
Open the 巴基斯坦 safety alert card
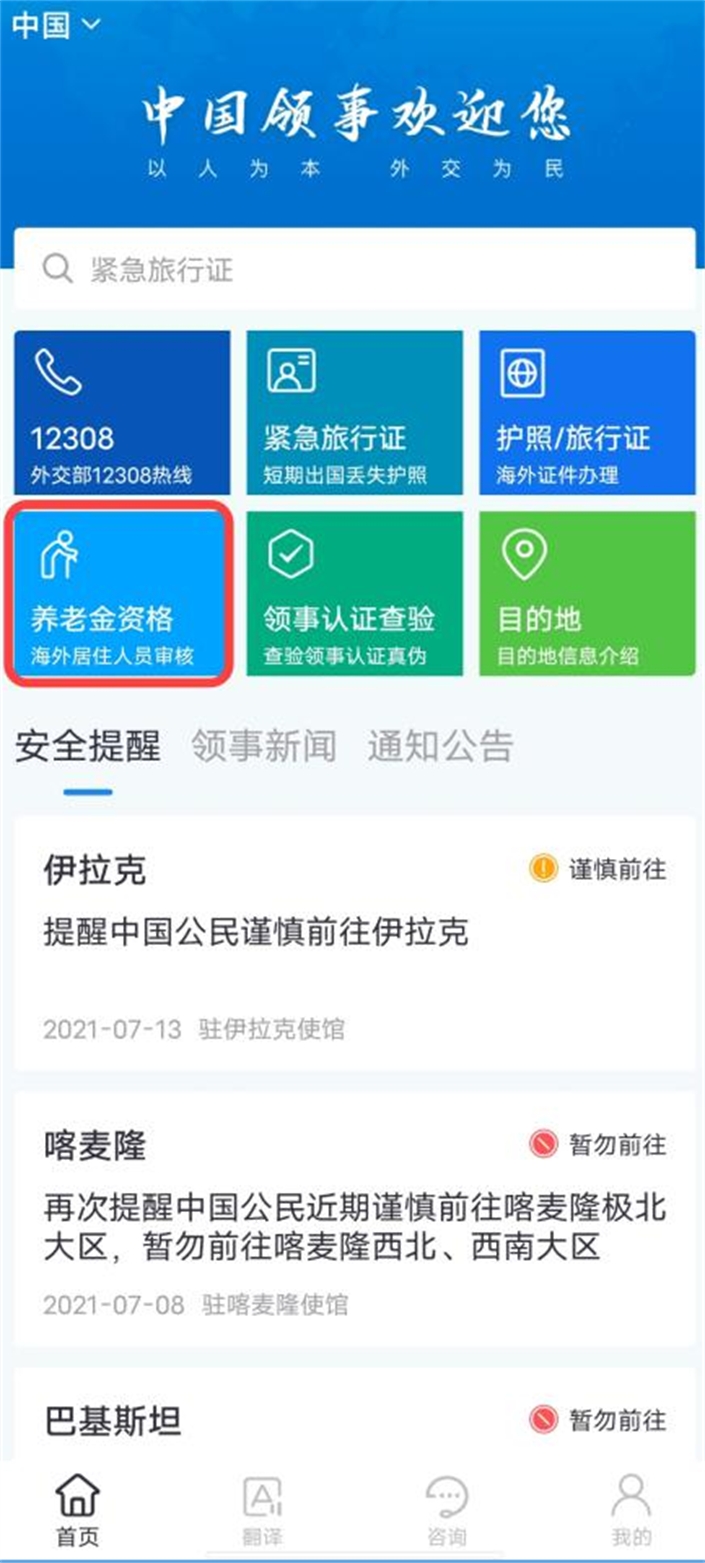(x=354, y=1420)
